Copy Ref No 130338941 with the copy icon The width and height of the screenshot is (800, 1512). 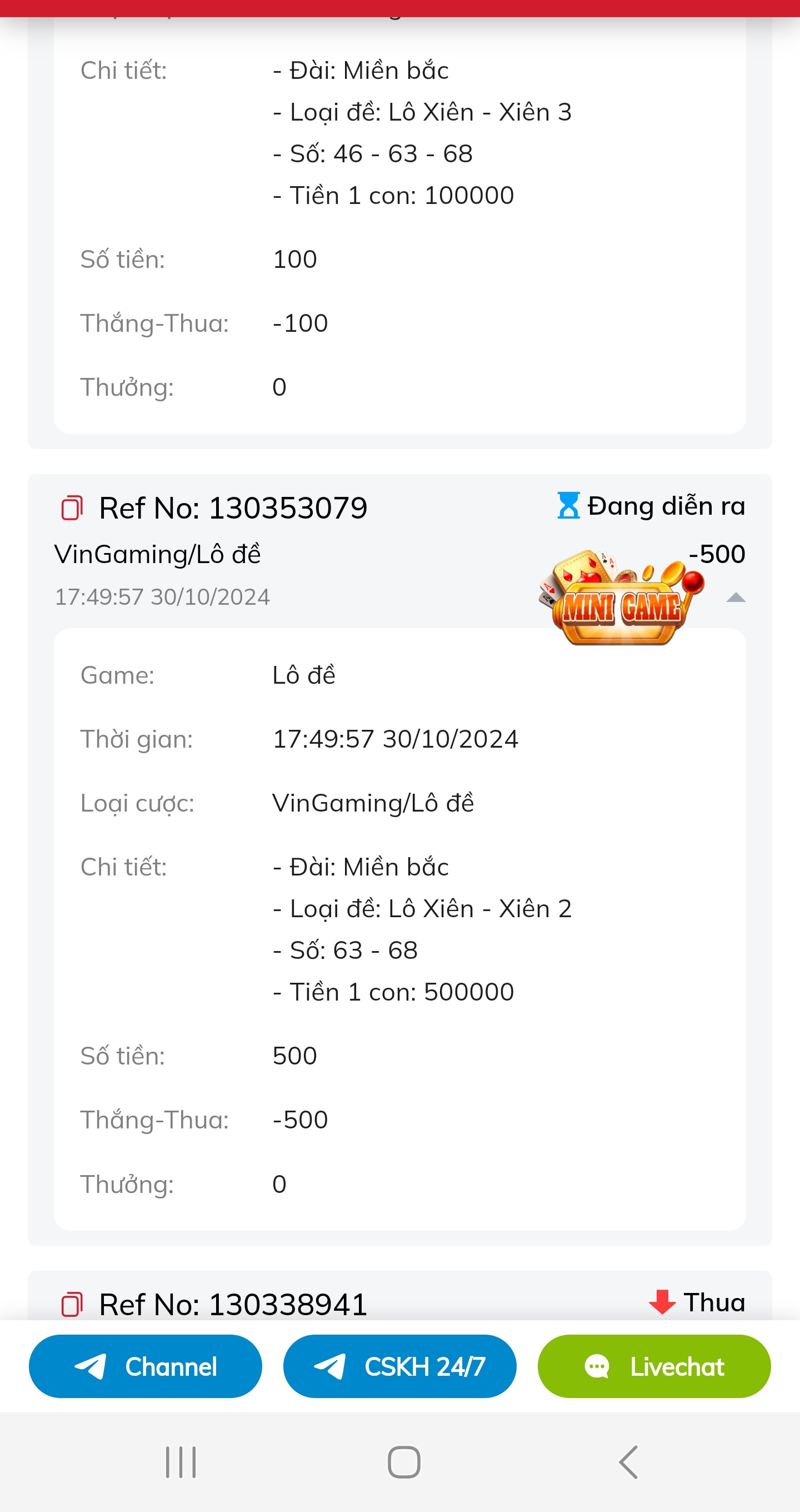(72, 1304)
